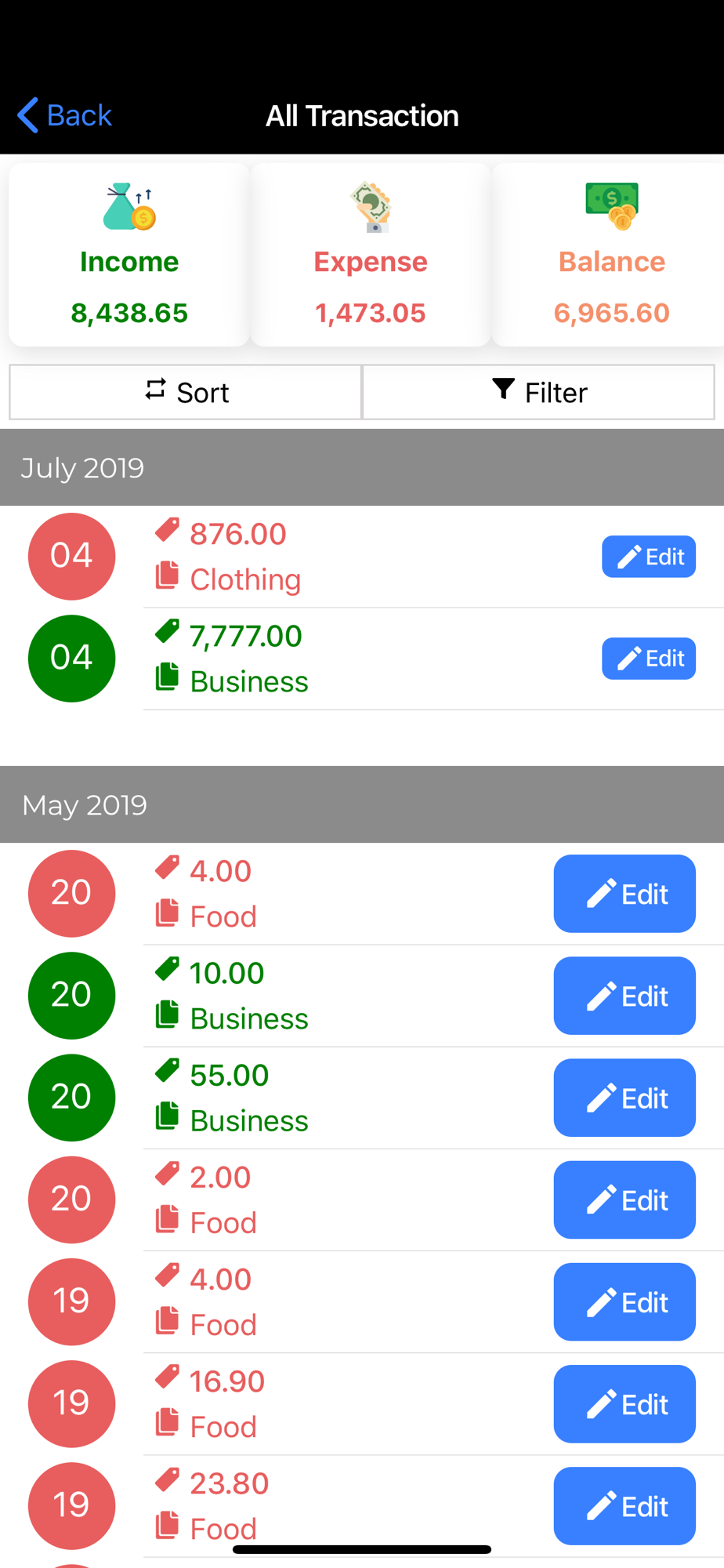724x1568 pixels.
Task: Edit the 16.90 Food transaction
Action: coord(624,1403)
